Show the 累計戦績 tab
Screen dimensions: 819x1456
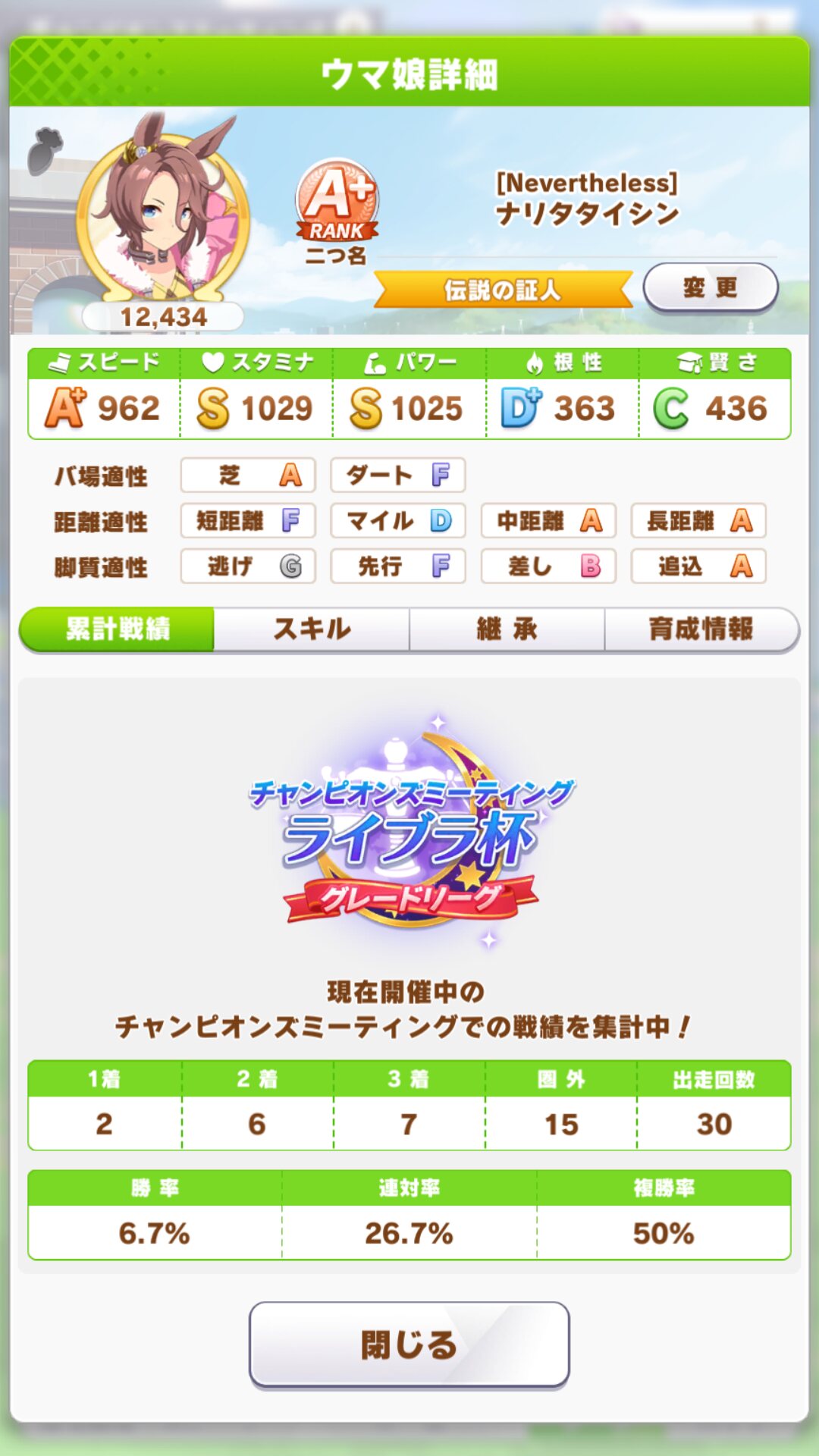click(x=117, y=629)
